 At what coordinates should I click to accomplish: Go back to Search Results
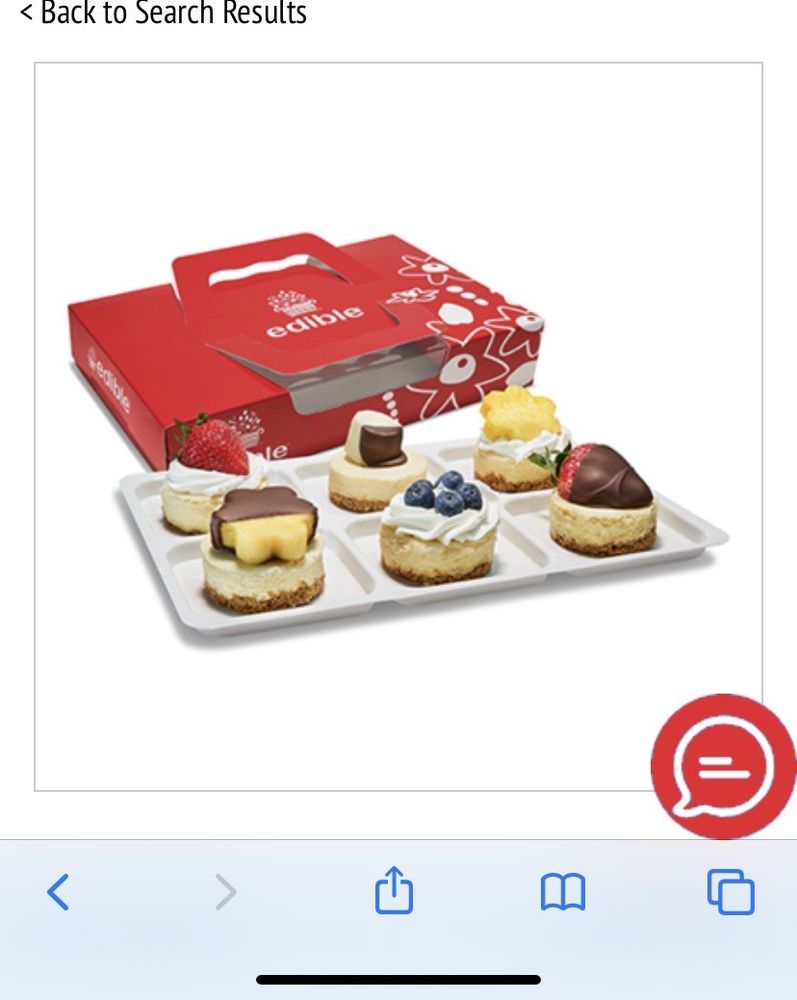[x=163, y=14]
